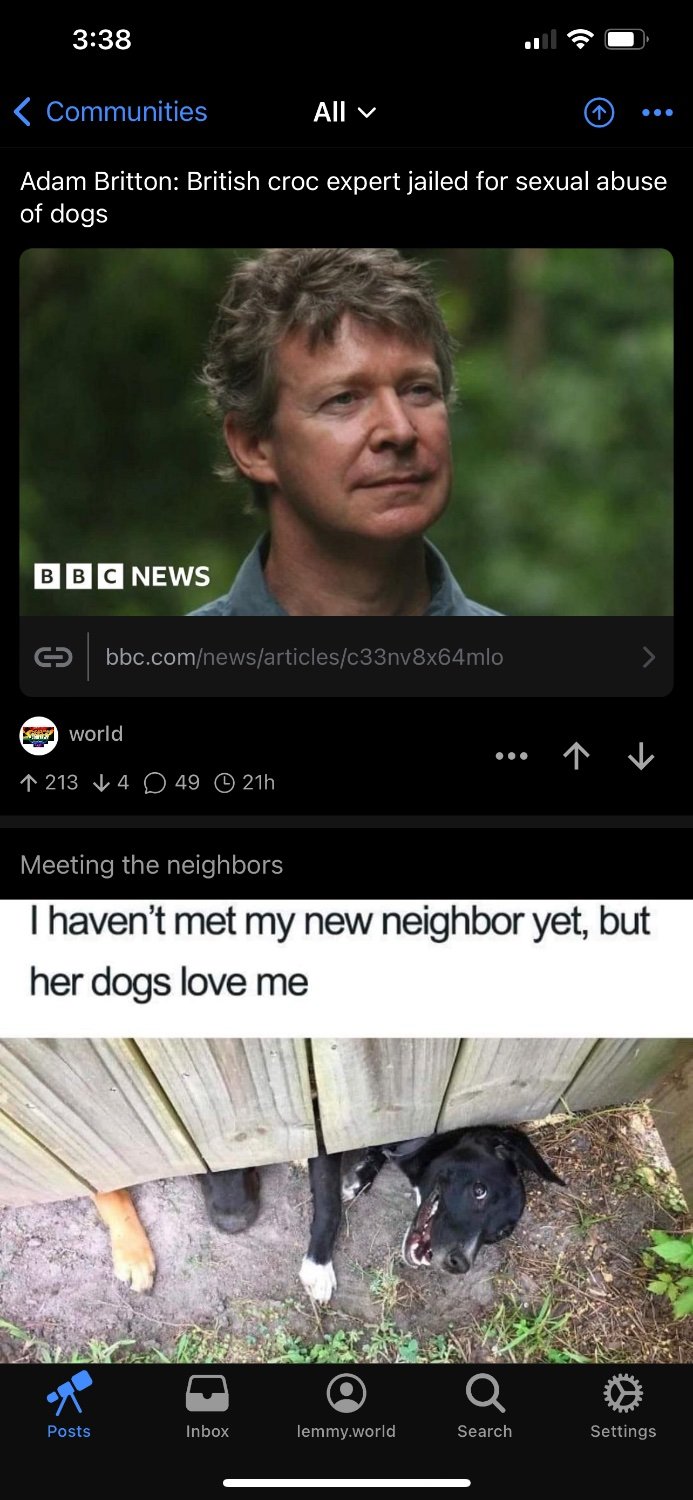Switch to the Inbox tab
The width and height of the screenshot is (693, 1500).
tap(207, 1405)
